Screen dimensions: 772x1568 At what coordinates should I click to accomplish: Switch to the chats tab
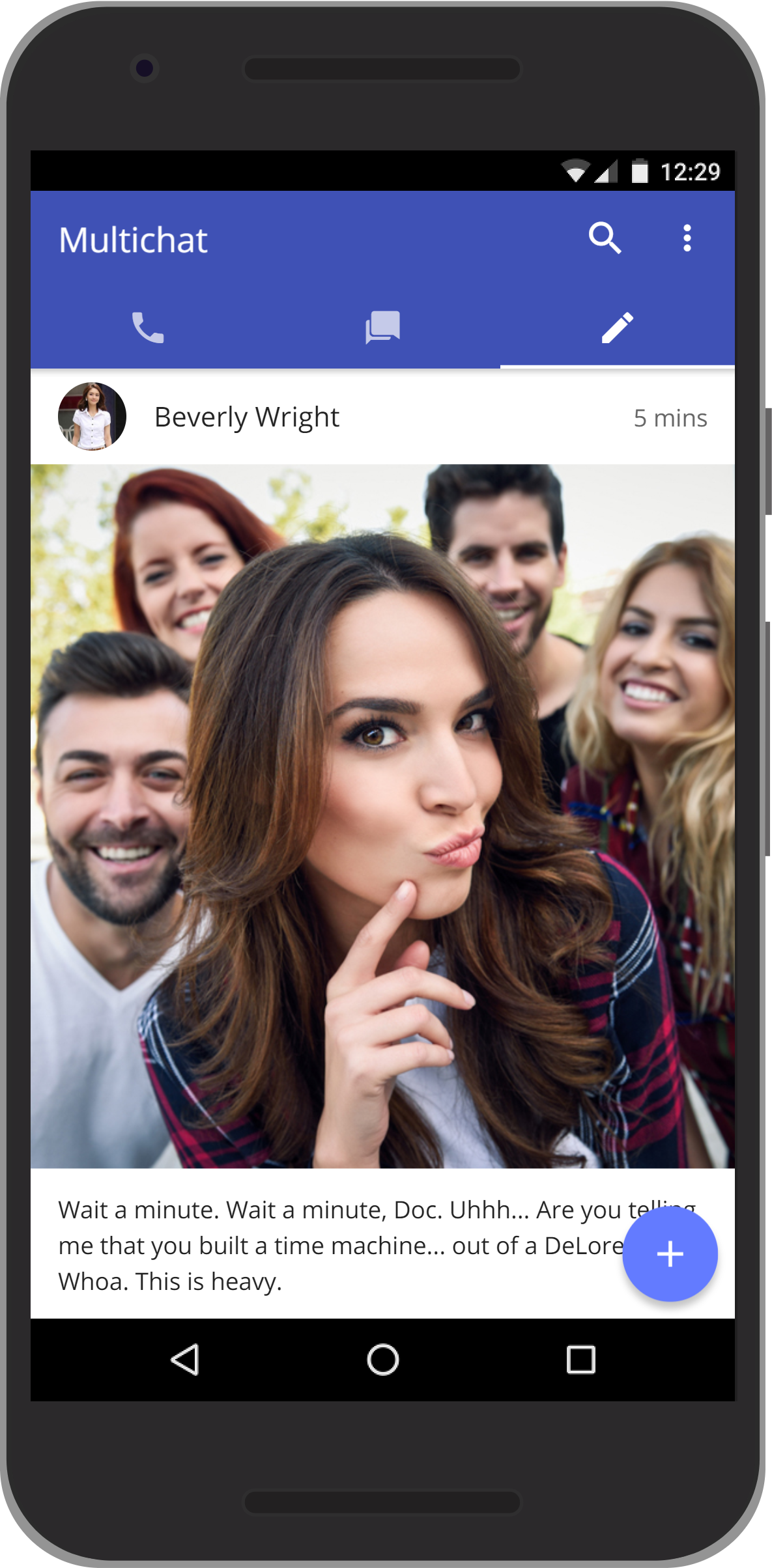coord(382,327)
